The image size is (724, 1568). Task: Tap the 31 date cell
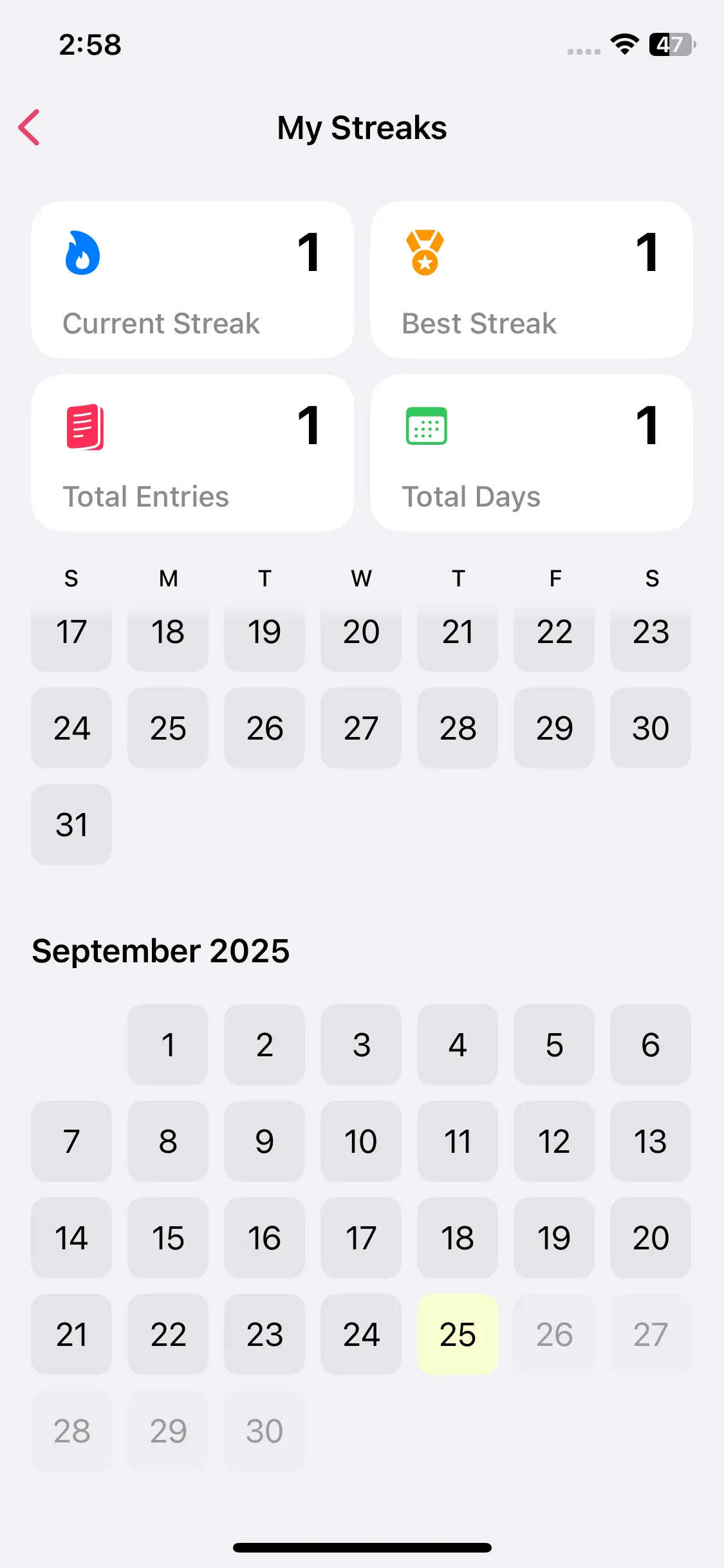click(71, 824)
